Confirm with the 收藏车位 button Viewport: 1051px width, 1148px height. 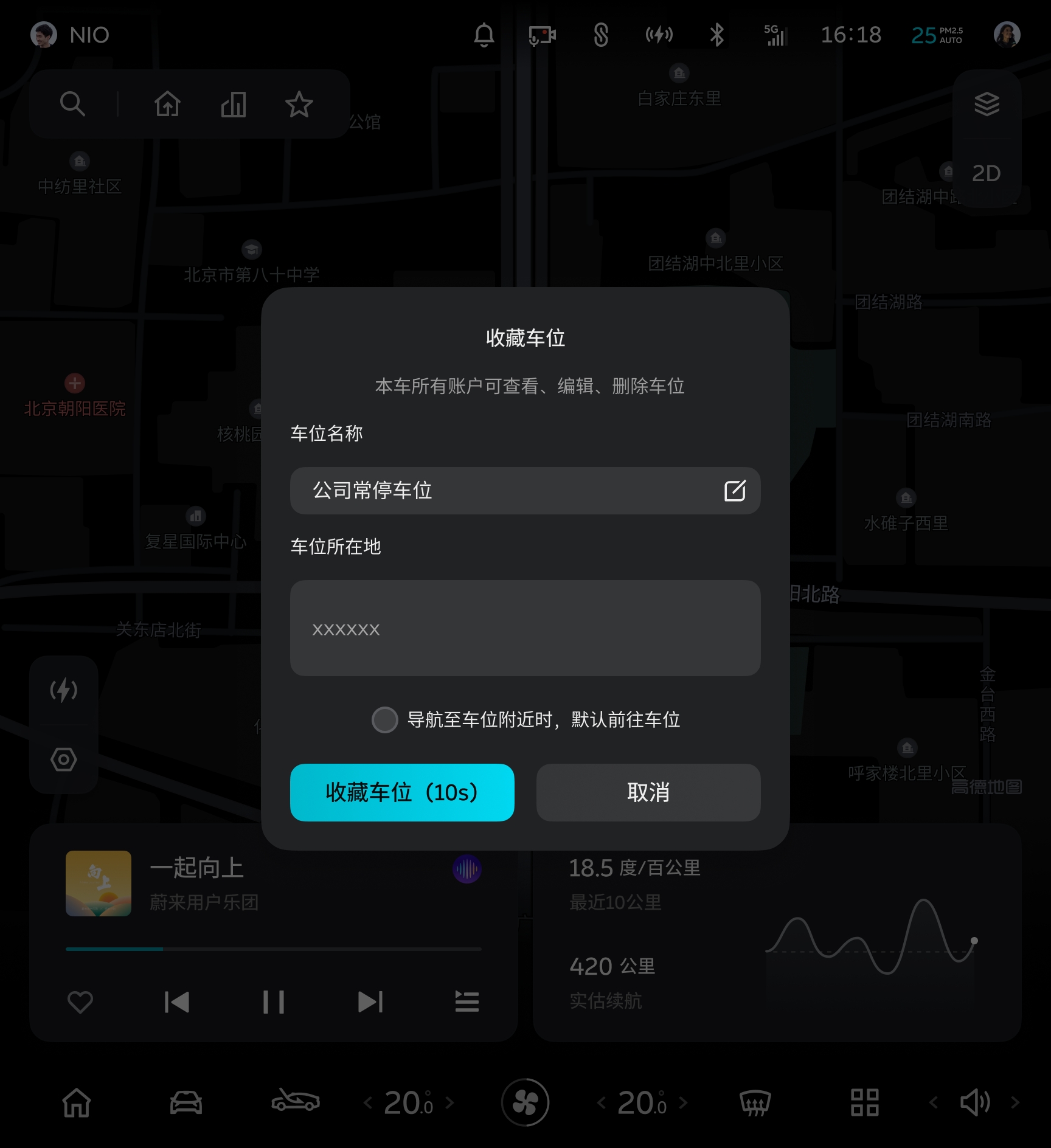402,792
